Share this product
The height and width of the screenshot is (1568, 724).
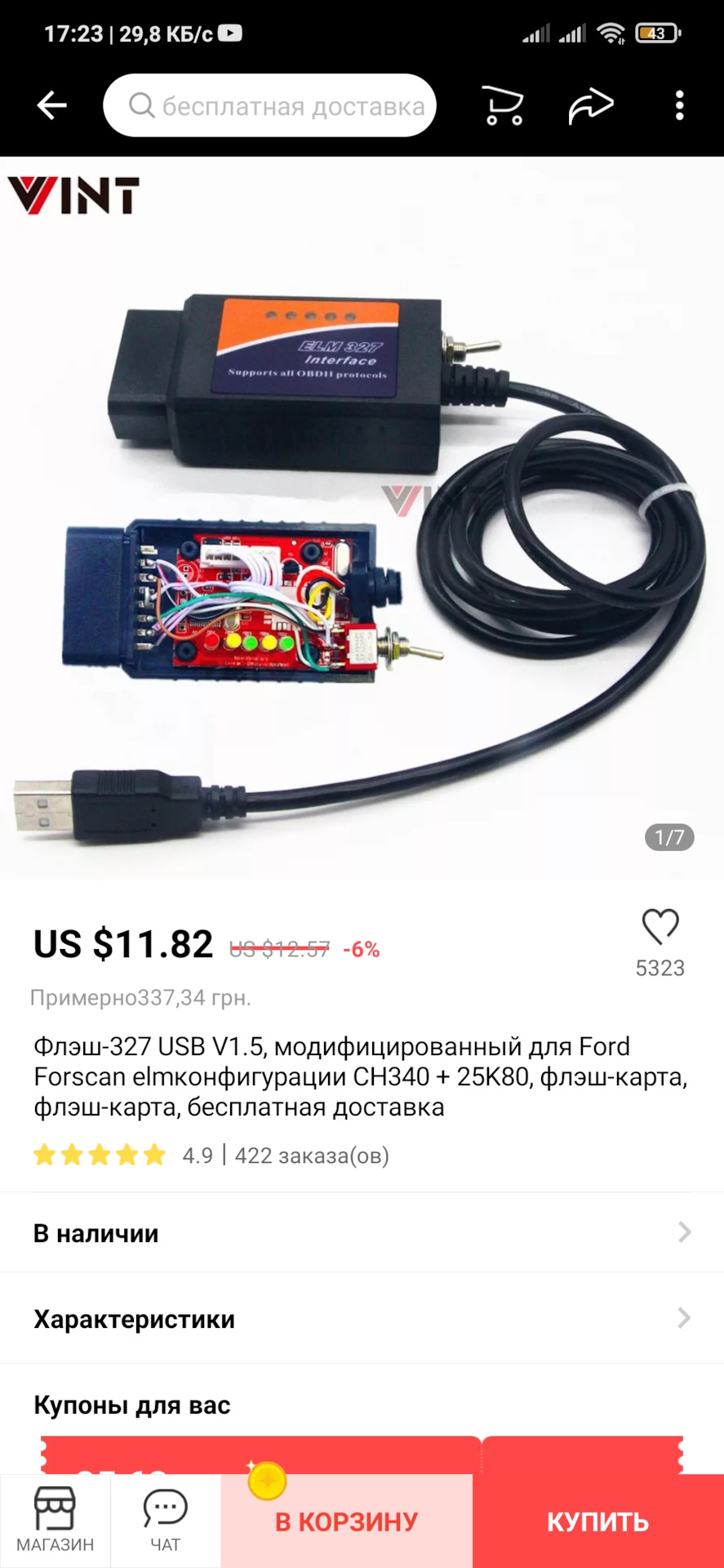(x=591, y=105)
